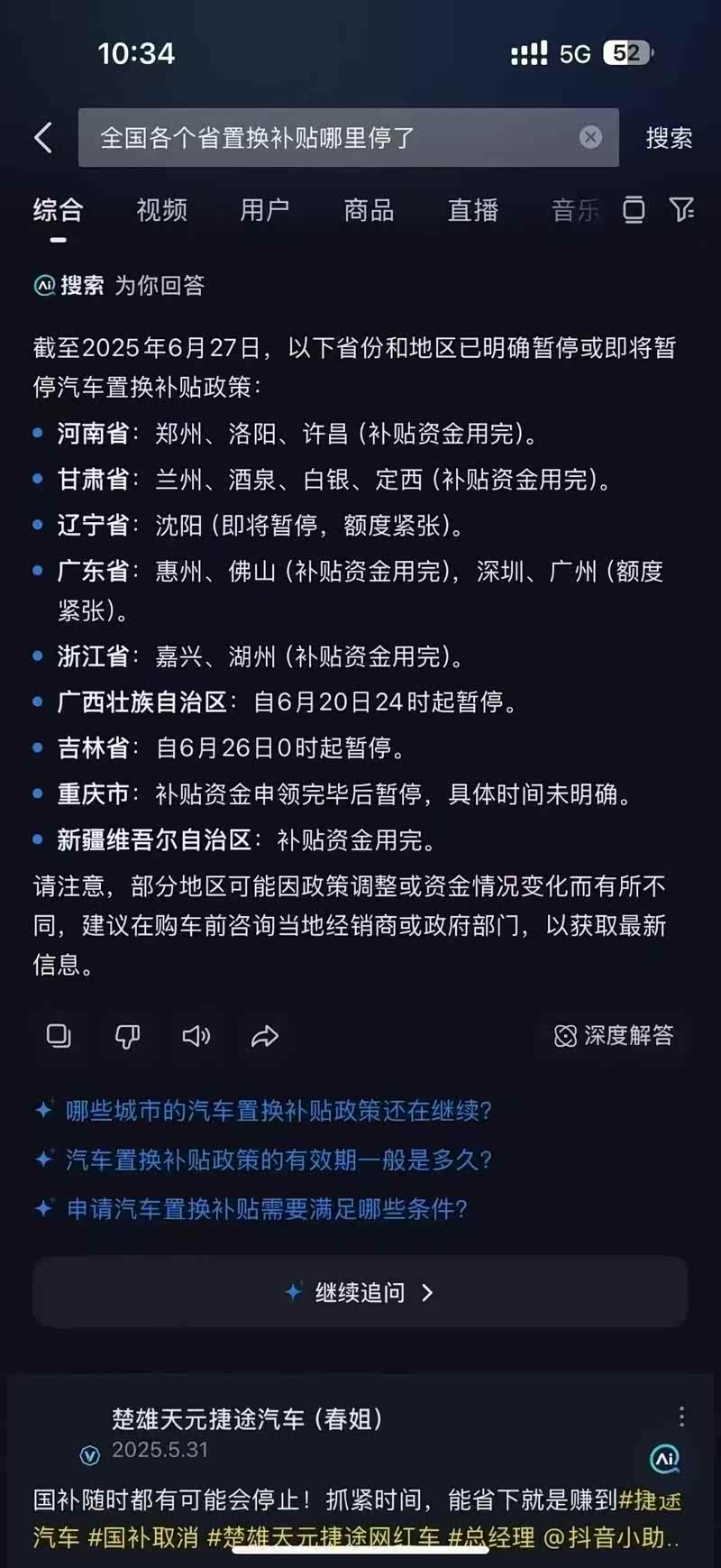Viewport: 721px width, 1568px height.
Task: Tap the 搜索 button
Action: click(x=669, y=138)
